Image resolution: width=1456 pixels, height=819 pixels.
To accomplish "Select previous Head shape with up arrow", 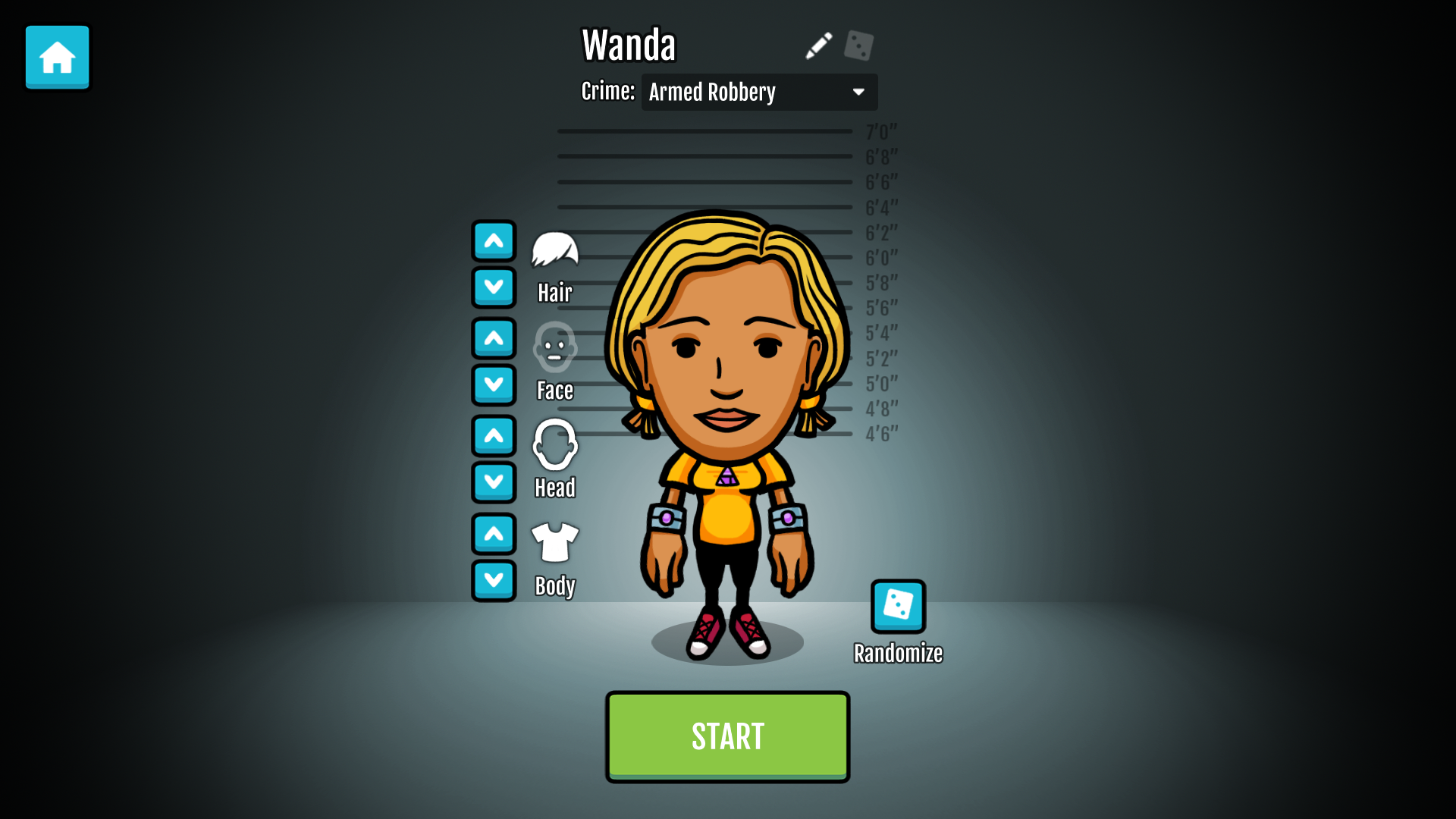I will click(x=494, y=436).
